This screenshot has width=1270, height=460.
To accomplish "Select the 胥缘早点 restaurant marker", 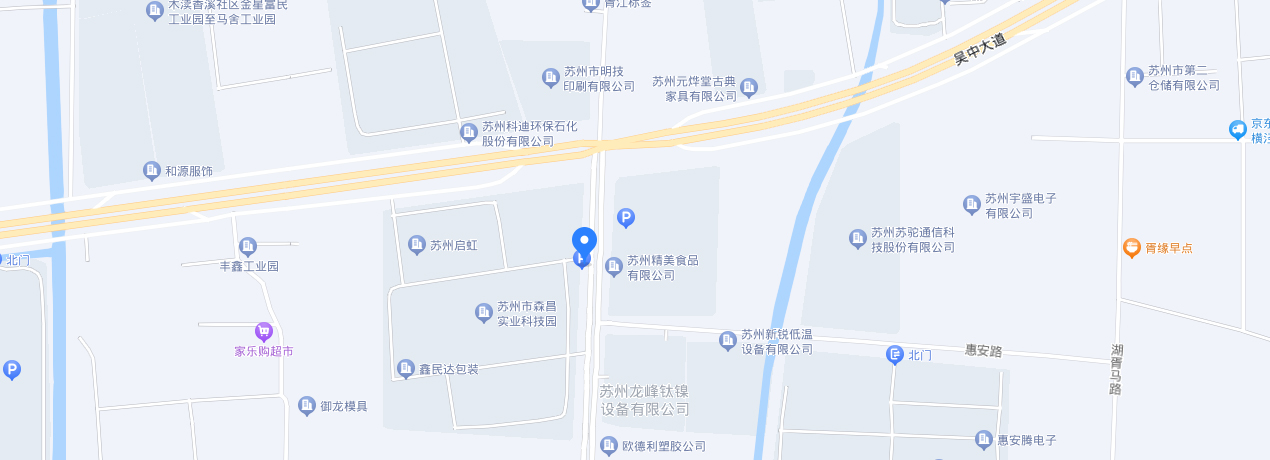I will click(1132, 247).
